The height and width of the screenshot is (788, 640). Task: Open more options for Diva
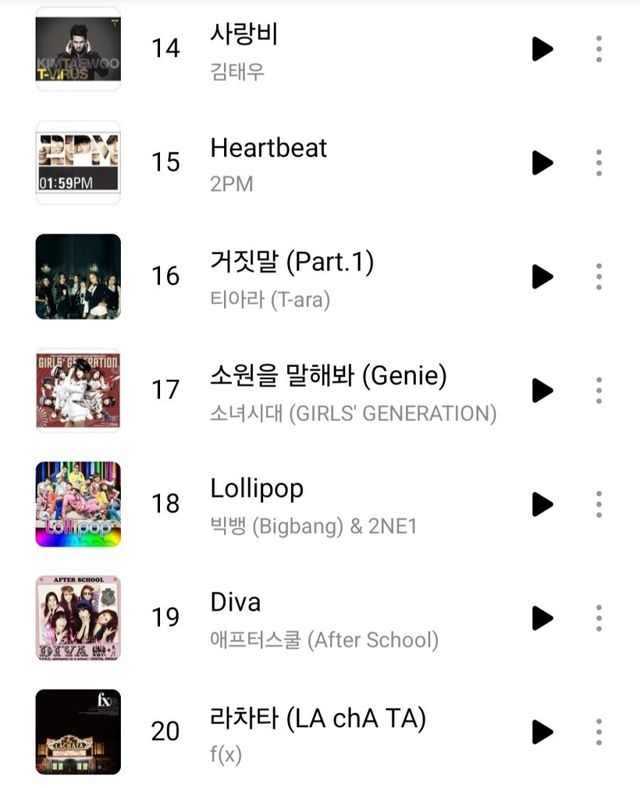(x=599, y=618)
